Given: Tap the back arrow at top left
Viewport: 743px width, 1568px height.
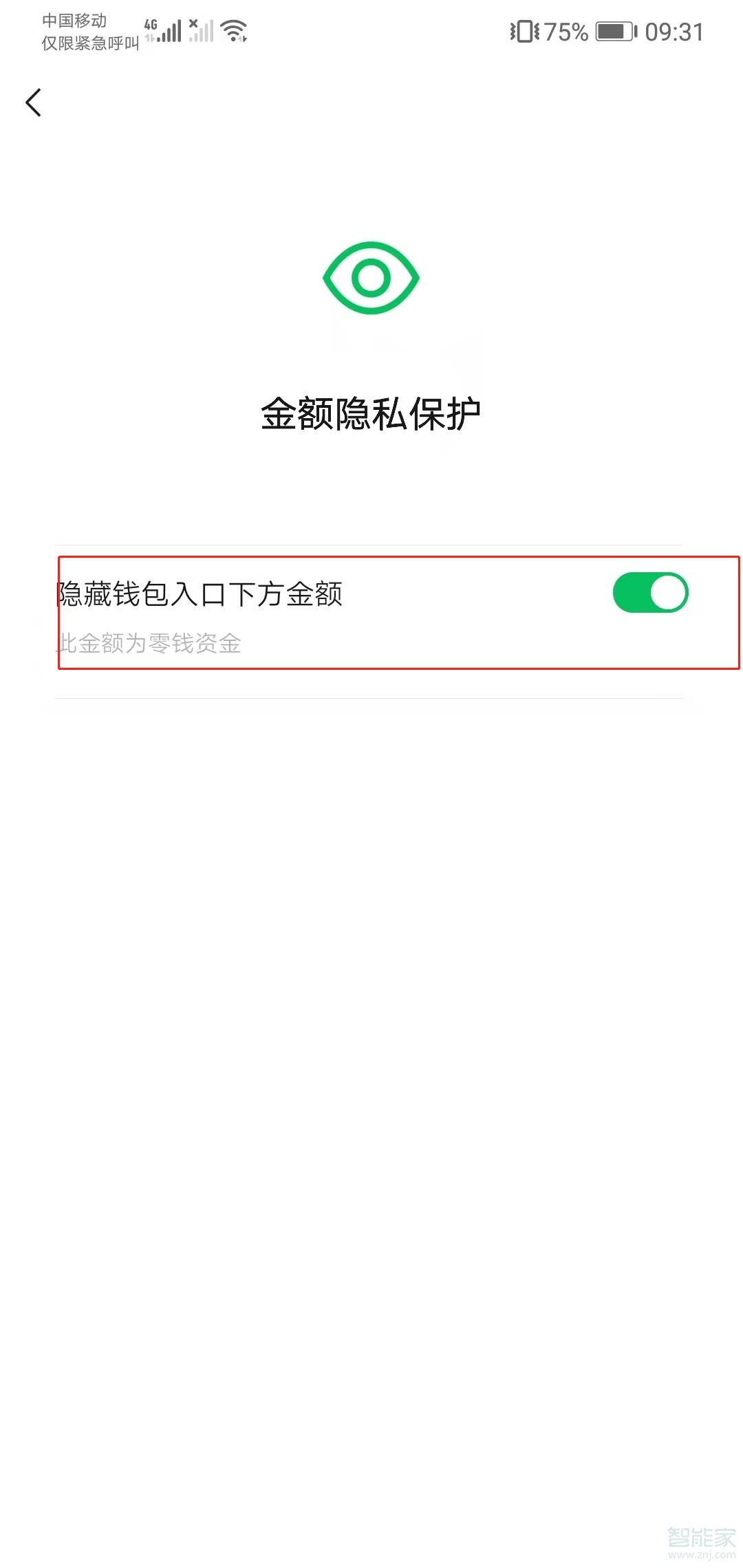Looking at the screenshot, I should (x=34, y=102).
